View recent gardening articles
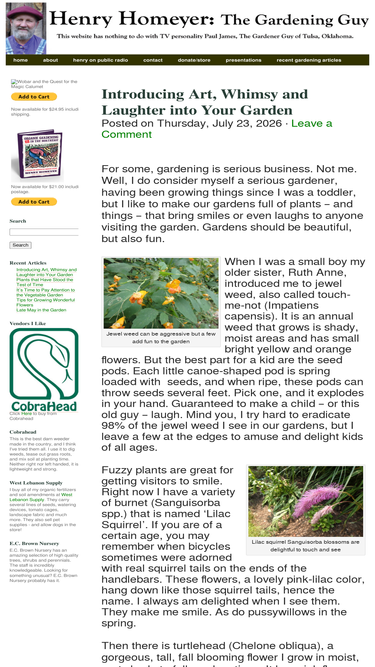The image size is (375, 667). (x=309, y=60)
